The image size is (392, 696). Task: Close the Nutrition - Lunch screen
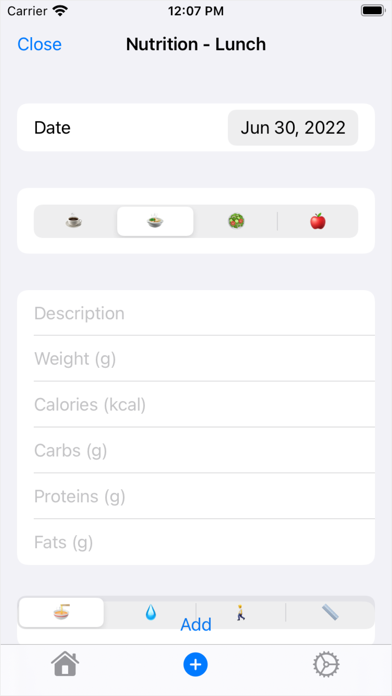pyautogui.click(x=40, y=44)
